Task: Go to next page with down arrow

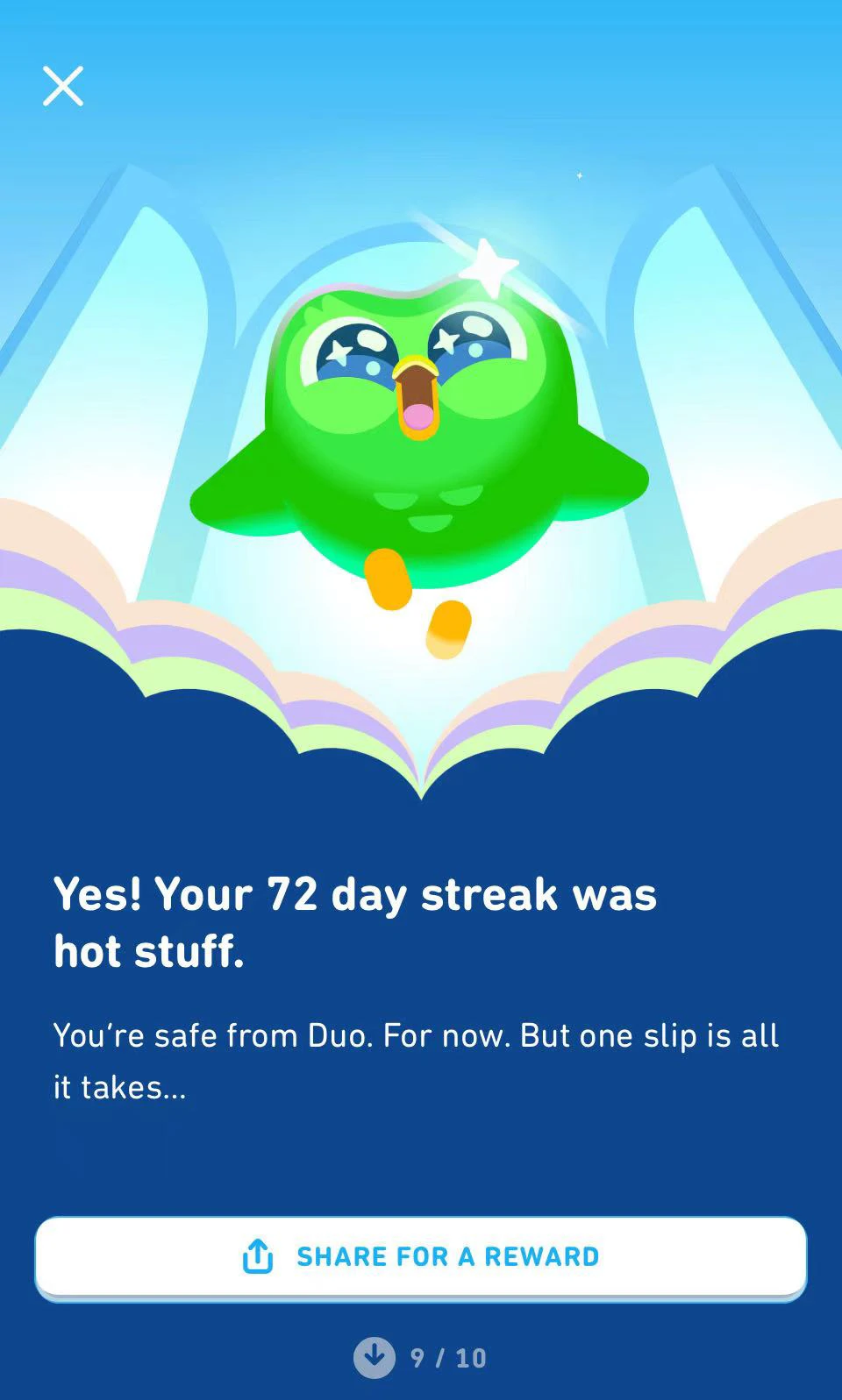Action: tap(375, 1357)
